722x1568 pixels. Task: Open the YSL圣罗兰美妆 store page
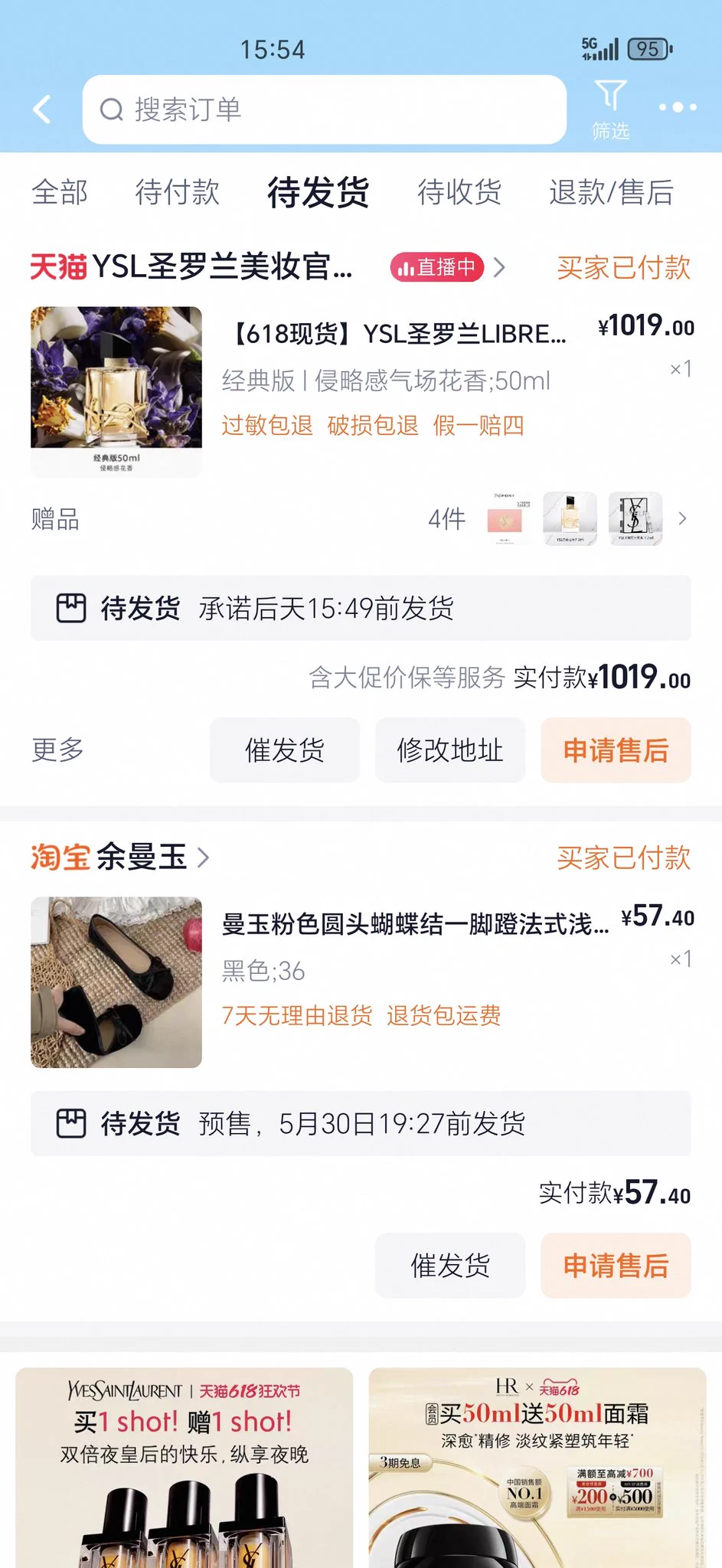pyautogui.click(x=222, y=267)
